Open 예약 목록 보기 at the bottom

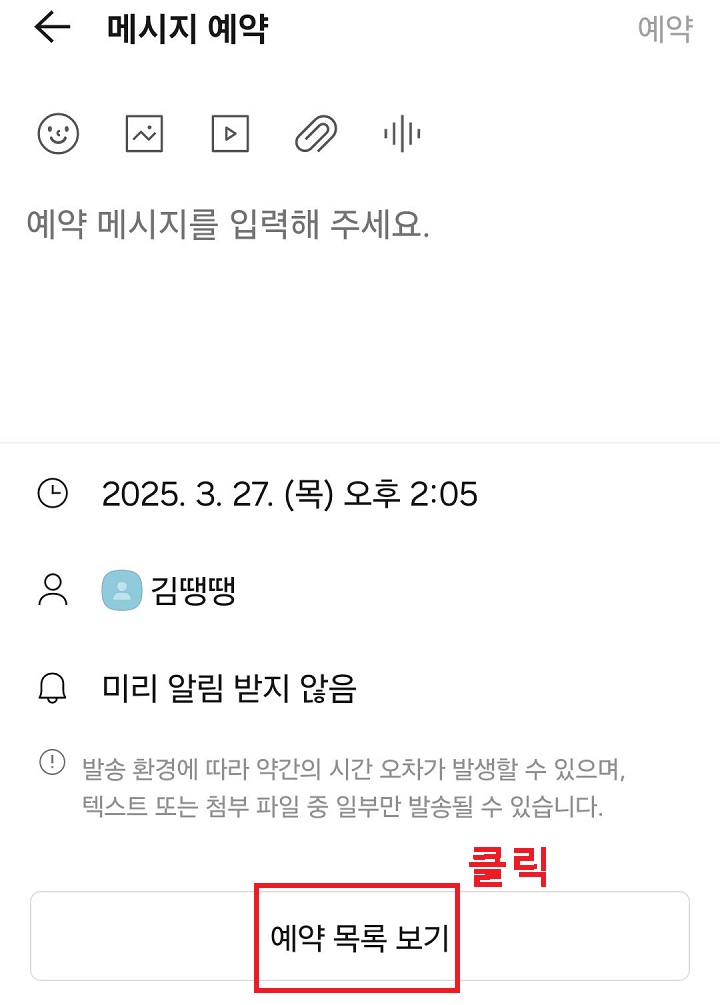click(x=360, y=935)
